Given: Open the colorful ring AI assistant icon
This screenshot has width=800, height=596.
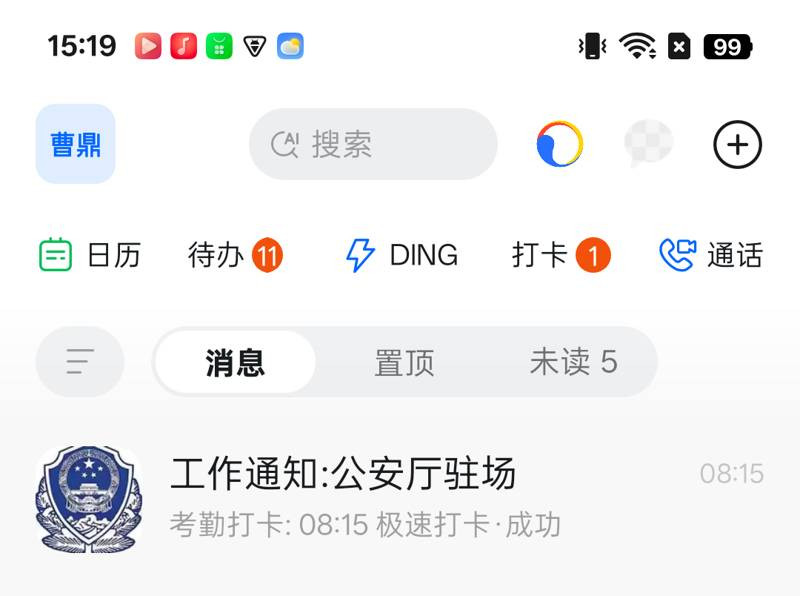Looking at the screenshot, I should point(560,144).
